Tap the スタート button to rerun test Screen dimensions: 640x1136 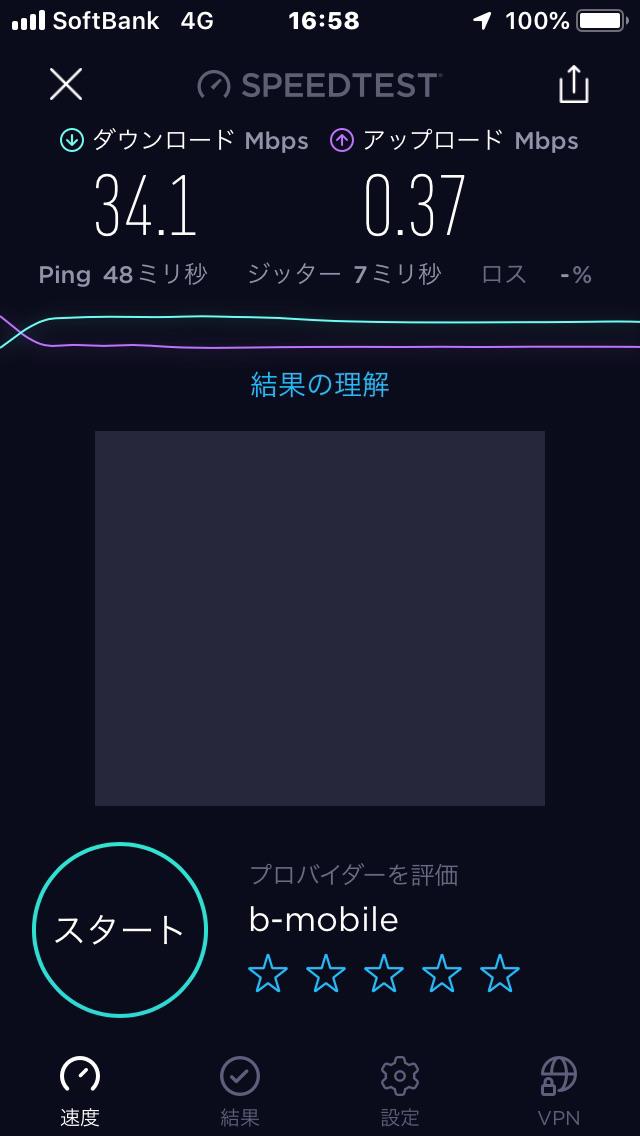pos(120,930)
